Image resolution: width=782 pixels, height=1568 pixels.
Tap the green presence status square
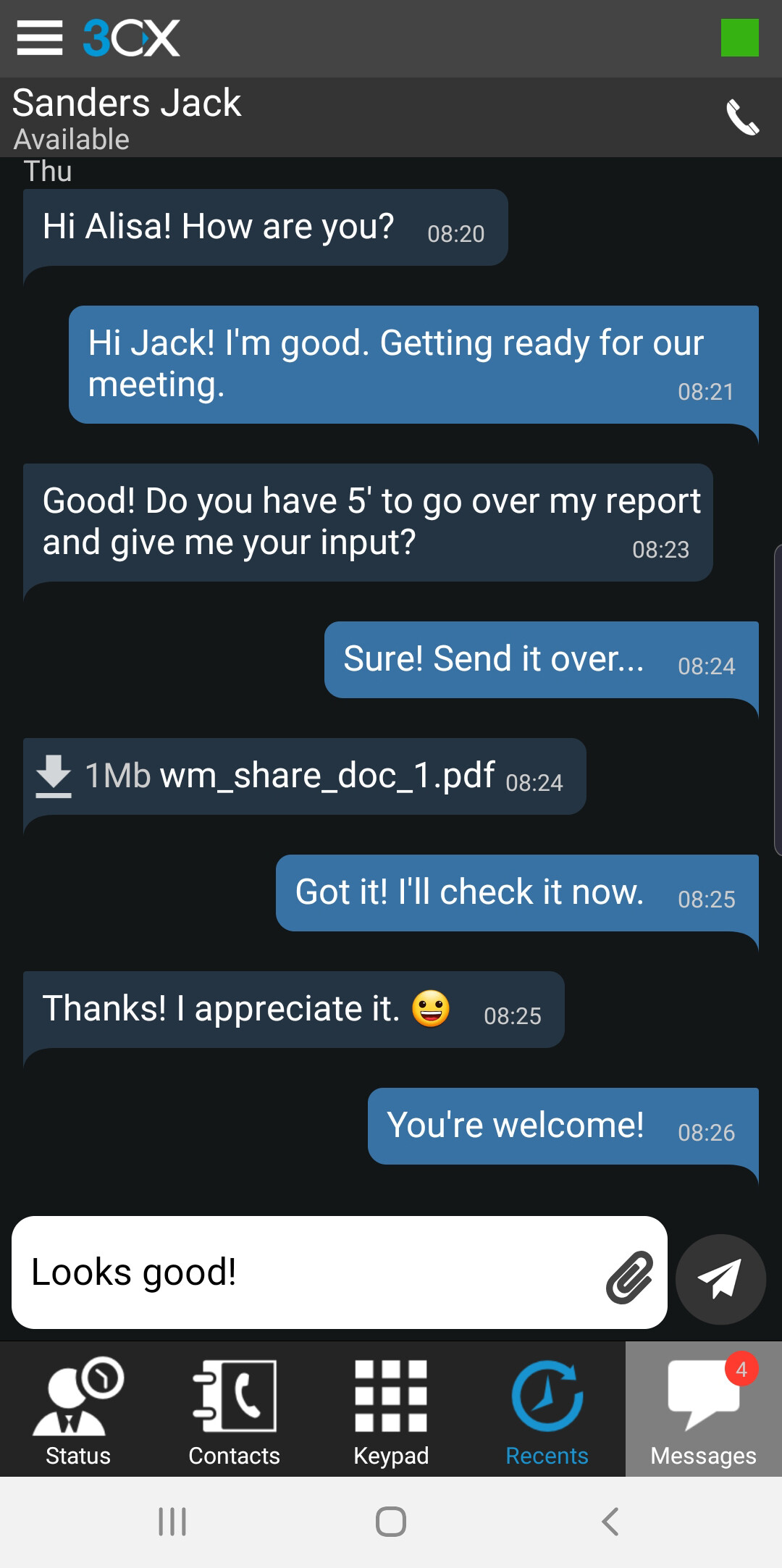tap(739, 38)
